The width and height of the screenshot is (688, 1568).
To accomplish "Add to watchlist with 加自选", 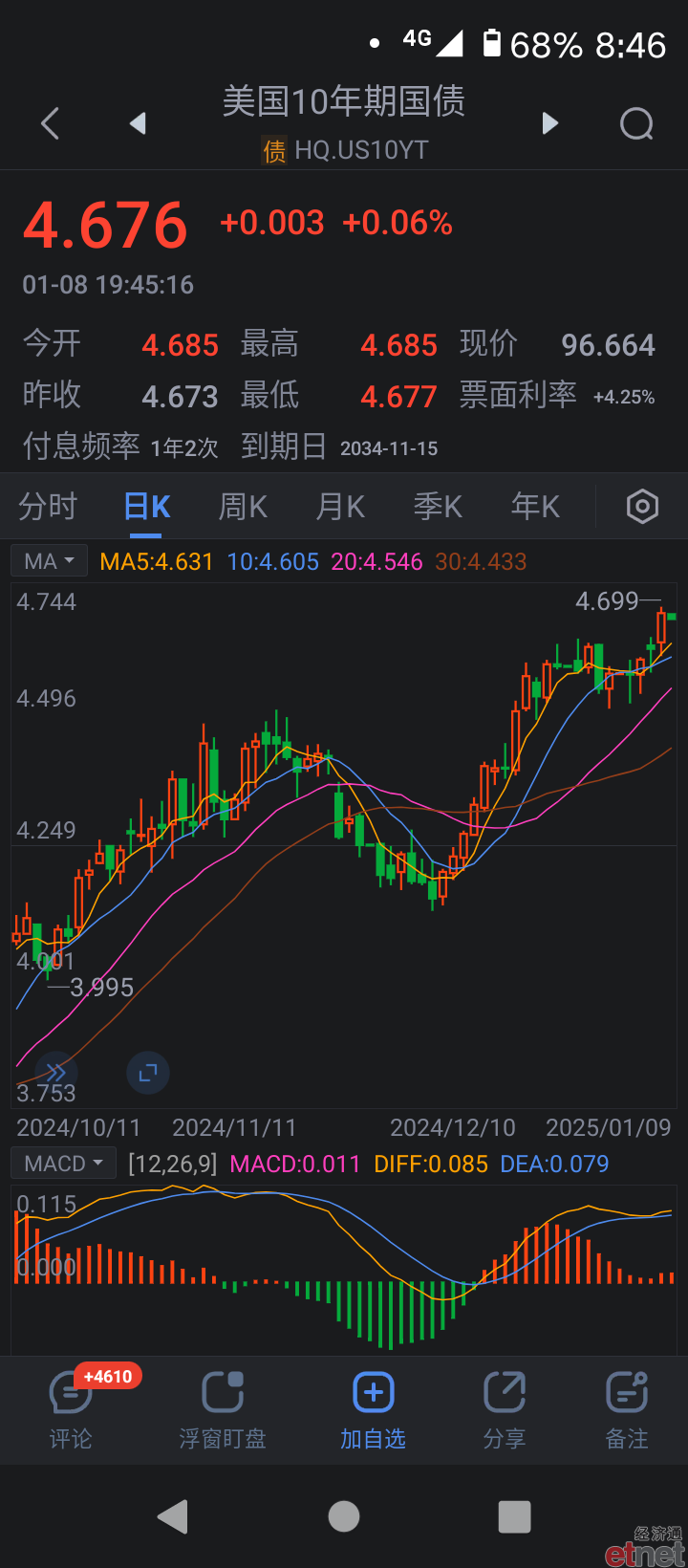I will (373, 1410).
